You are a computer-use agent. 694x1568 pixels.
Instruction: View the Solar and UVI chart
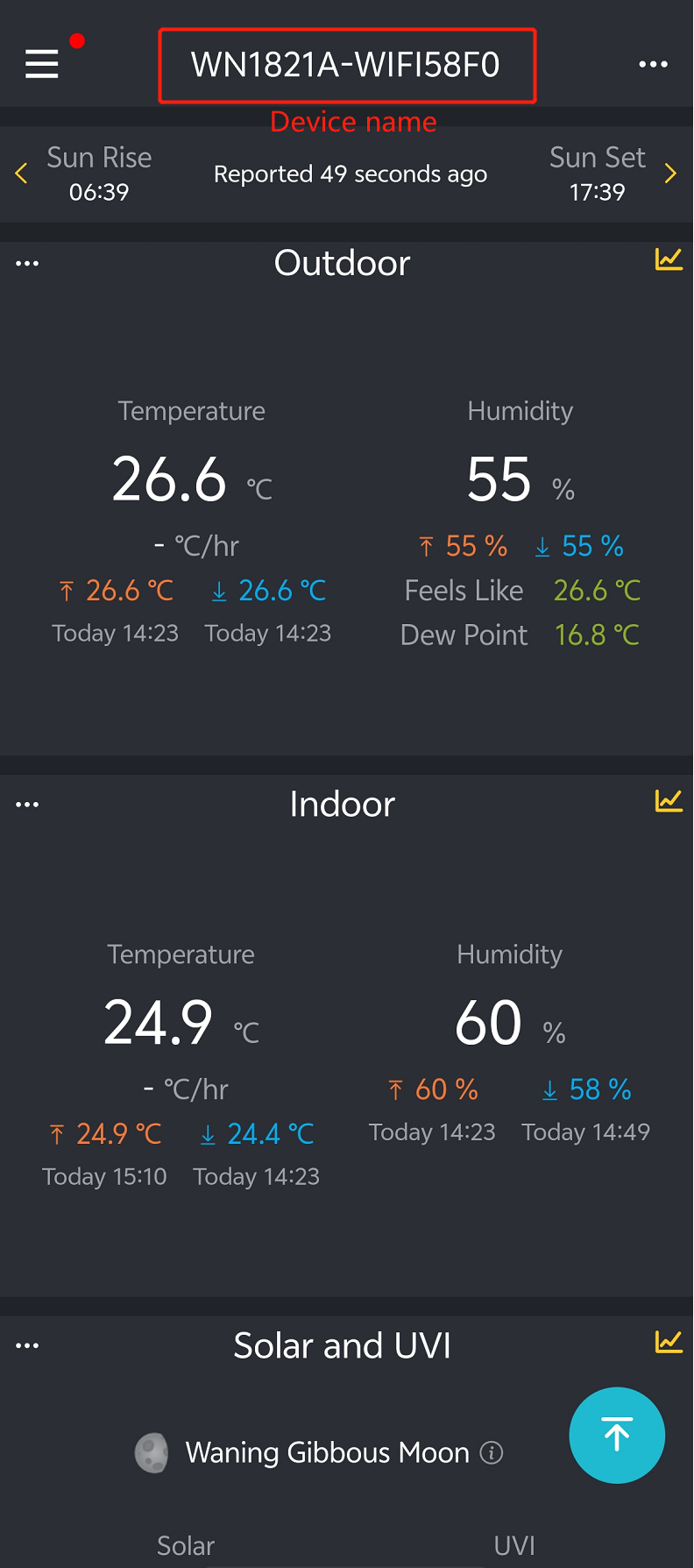(x=668, y=1341)
